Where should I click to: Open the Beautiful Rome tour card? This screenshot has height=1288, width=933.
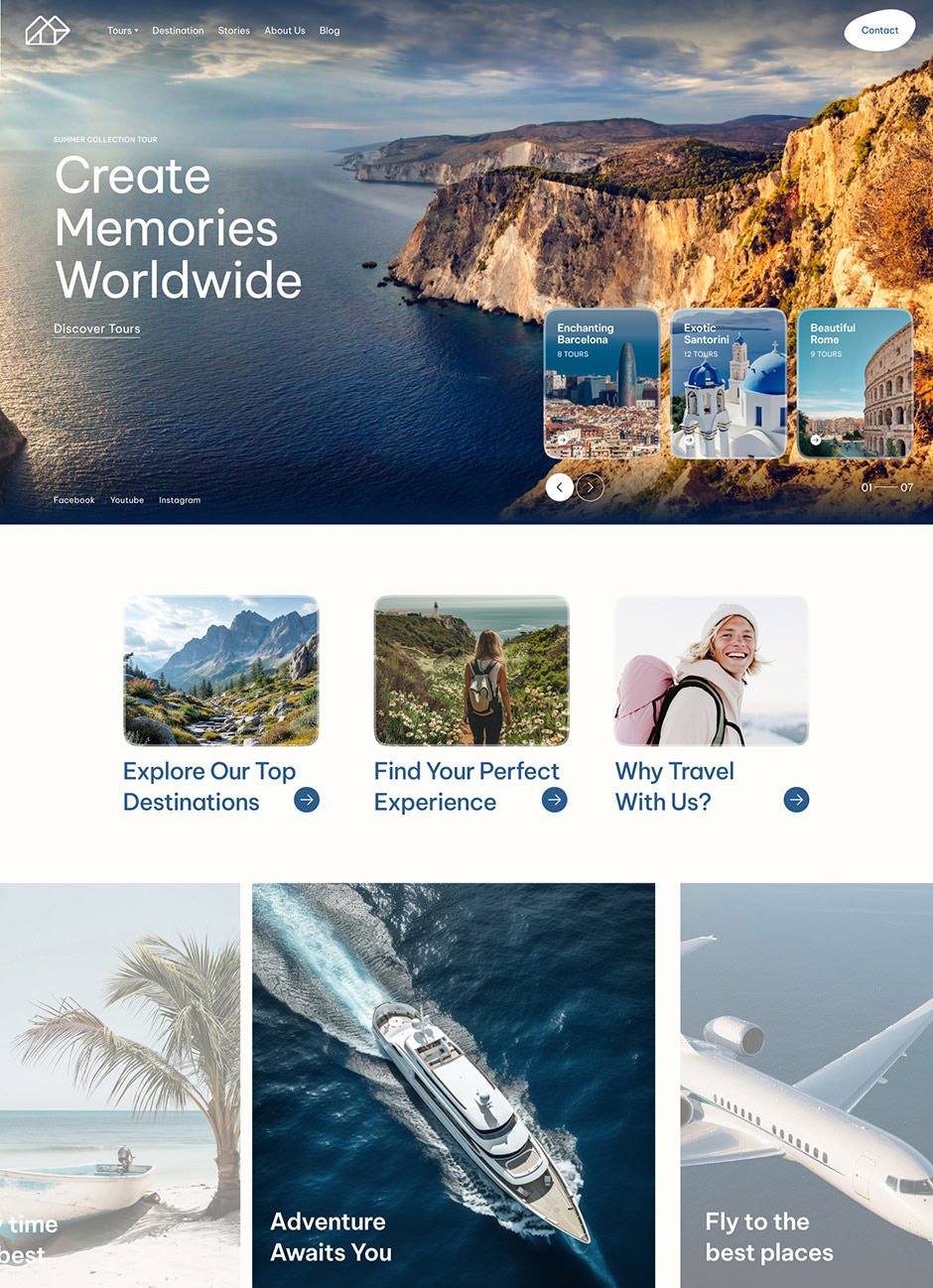[855, 383]
